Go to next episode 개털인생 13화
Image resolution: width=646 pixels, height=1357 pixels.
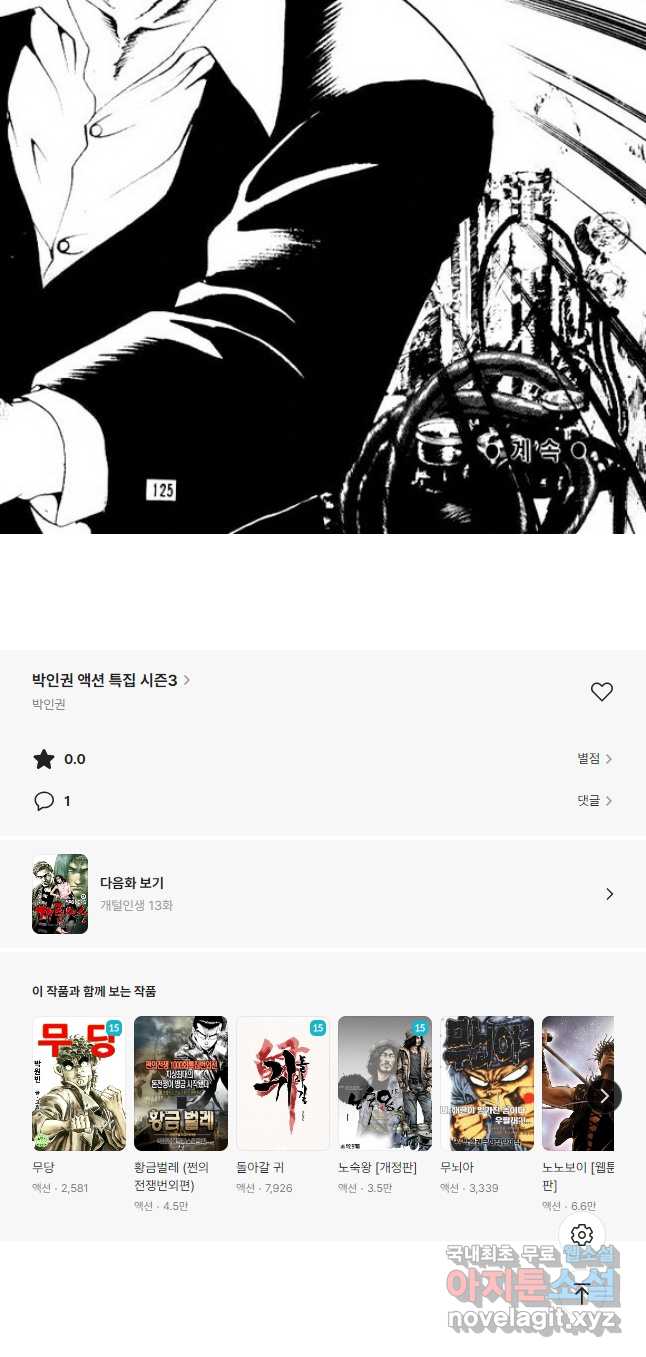[x=322, y=894]
